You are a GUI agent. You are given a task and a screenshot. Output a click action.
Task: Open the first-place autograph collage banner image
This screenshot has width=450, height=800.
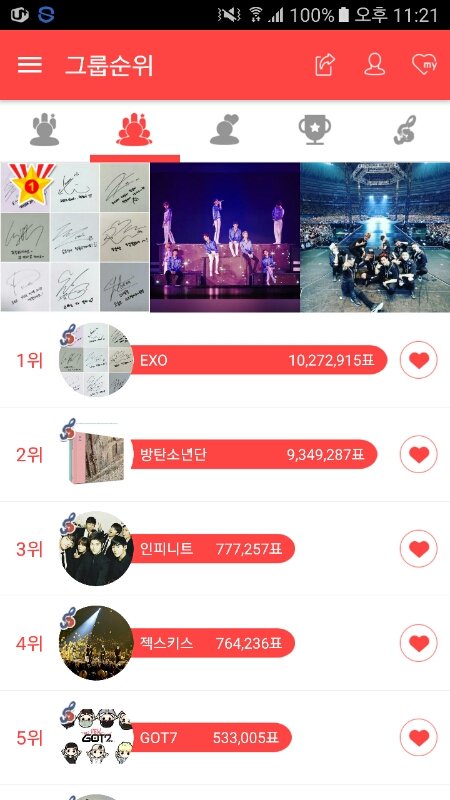click(74, 237)
